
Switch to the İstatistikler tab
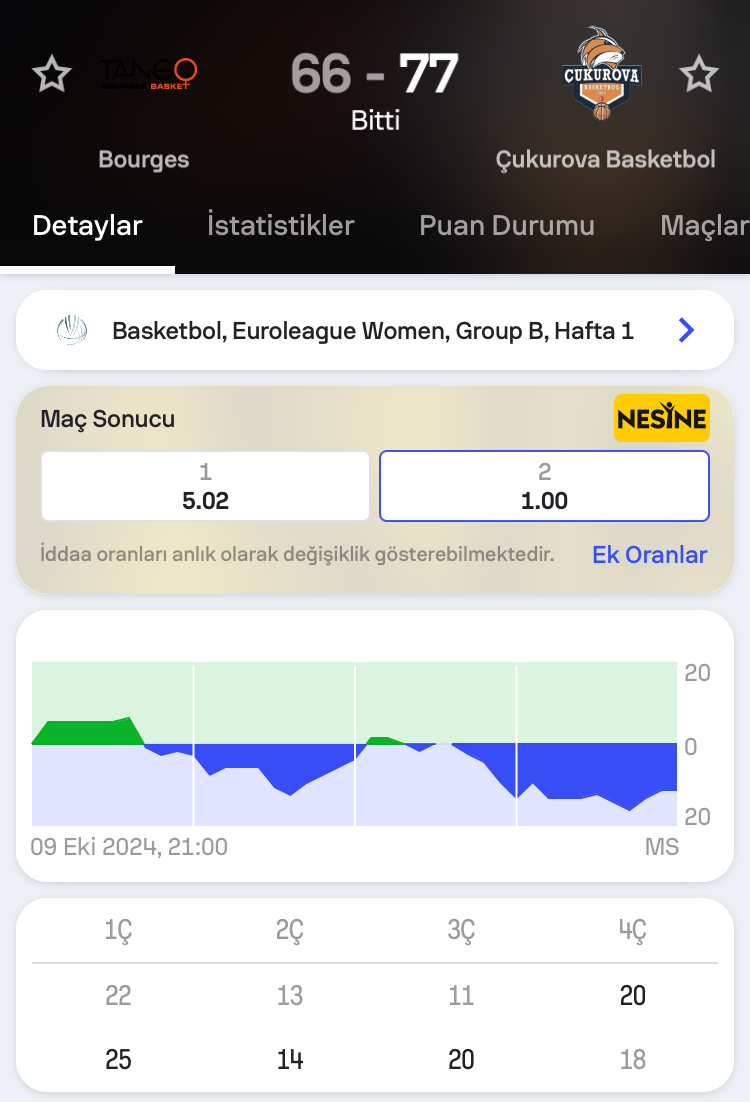pyautogui.click(x=280, y=225)
